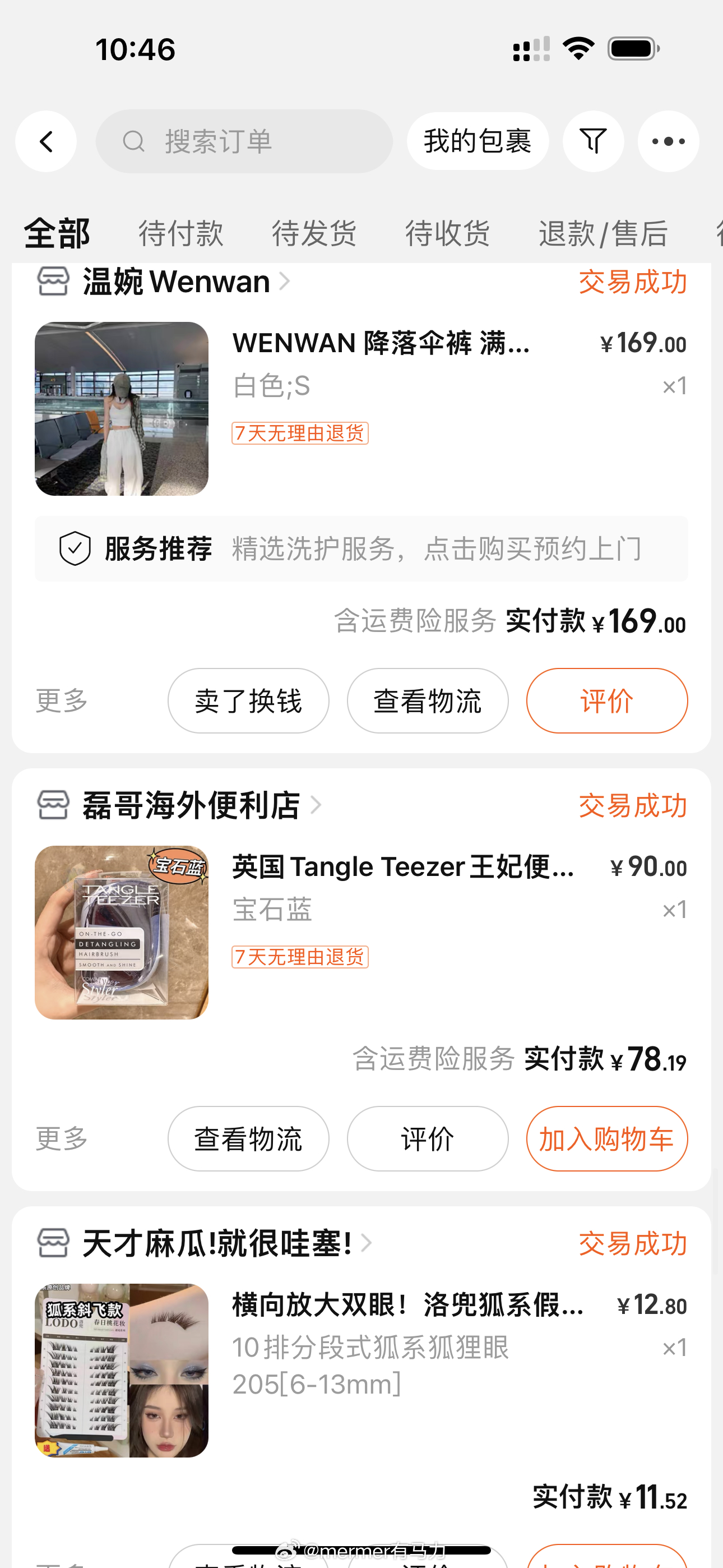Expand the 温婉 Wenwan store via chevron
723x1568 pixels.
tap(285, 282)
